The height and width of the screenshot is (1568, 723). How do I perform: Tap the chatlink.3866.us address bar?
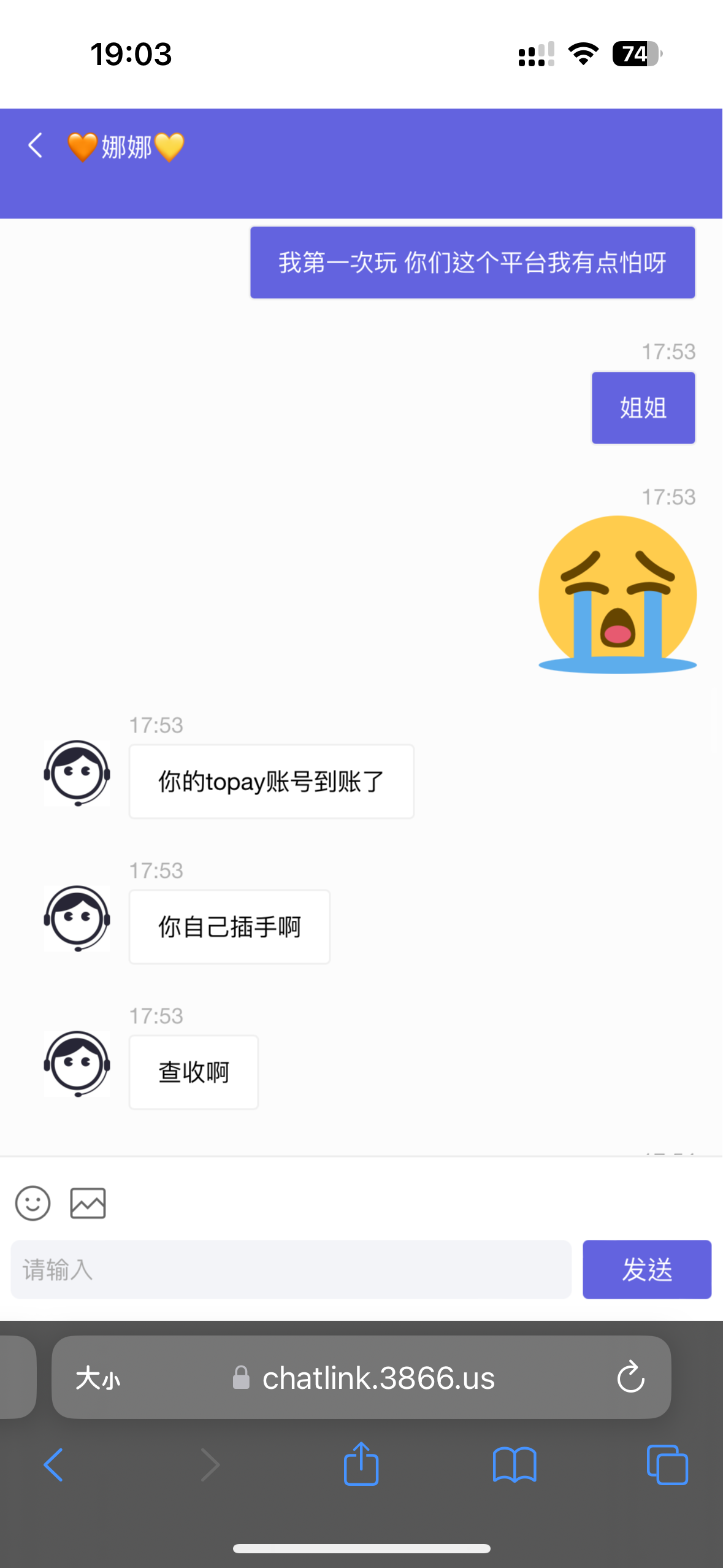coord(378,1378)
